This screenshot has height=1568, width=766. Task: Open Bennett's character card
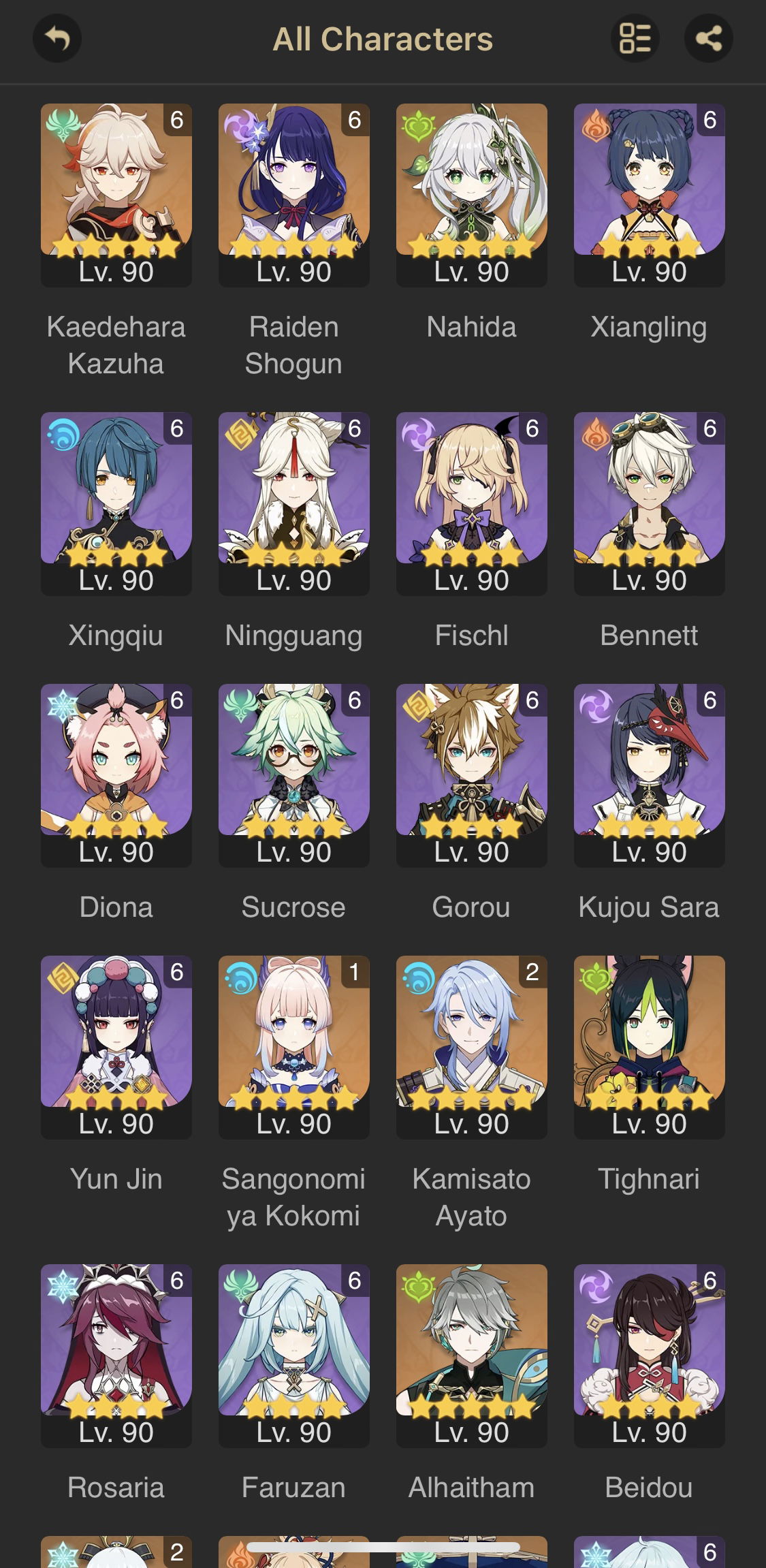tap(650, 504)
